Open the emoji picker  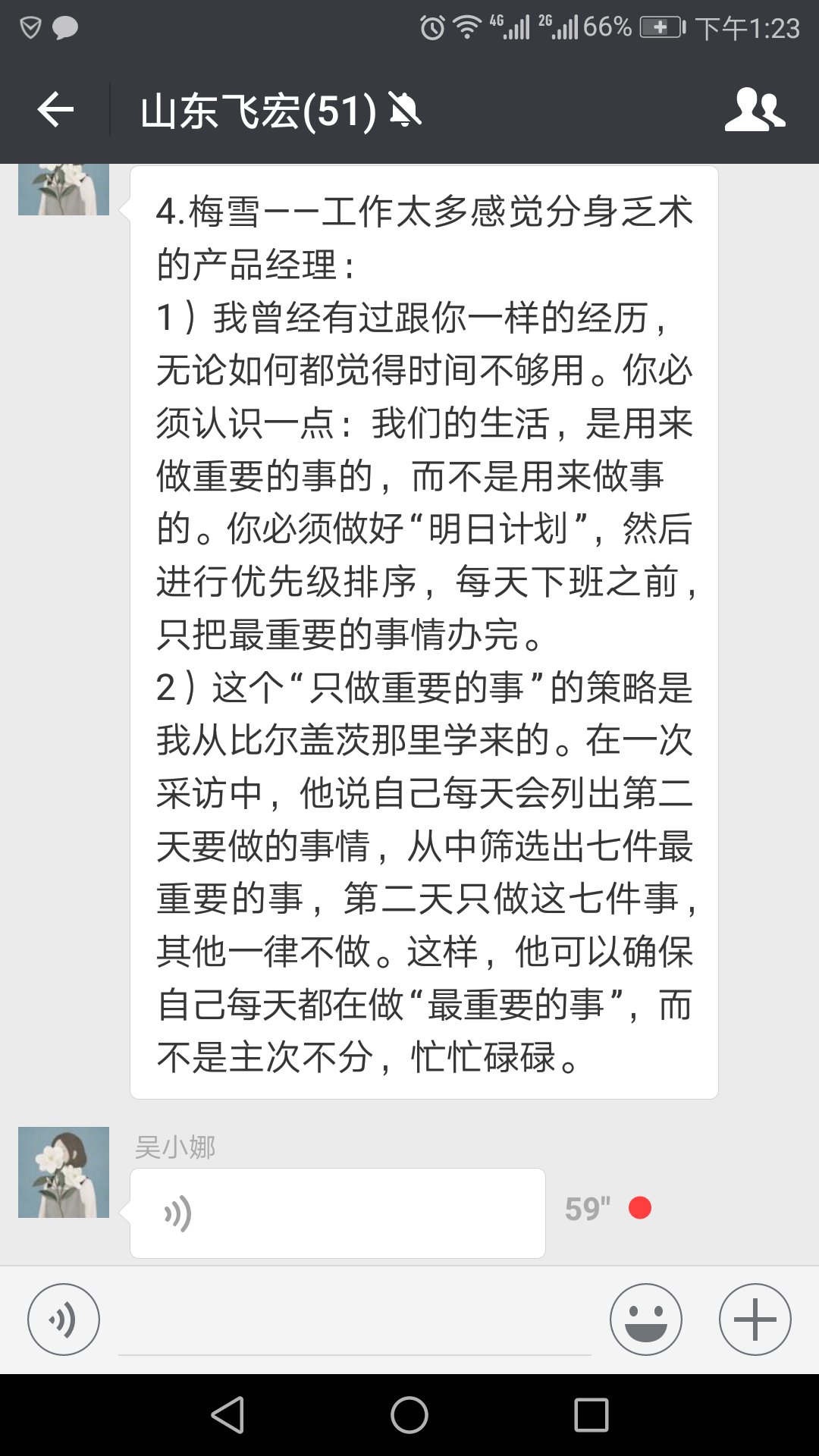pos(645,1319)
